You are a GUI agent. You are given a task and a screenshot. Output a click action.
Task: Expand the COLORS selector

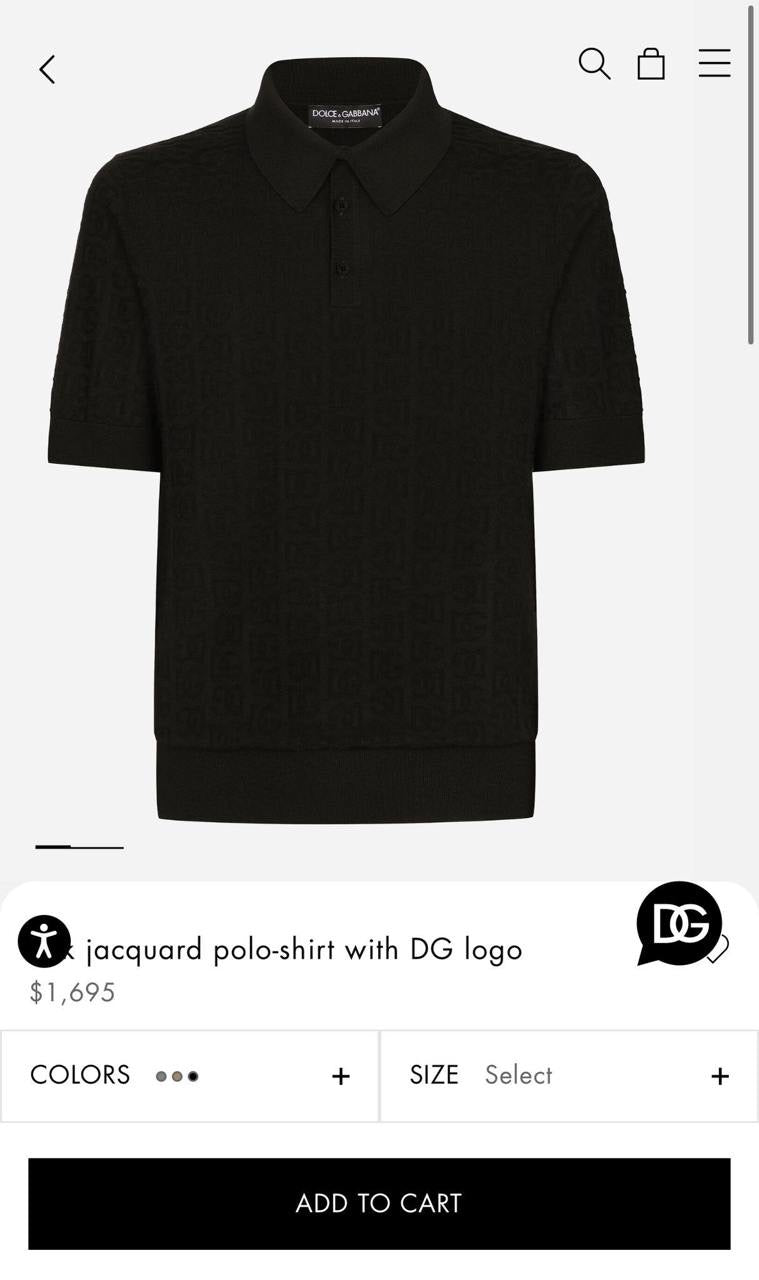click(190, 1076)
